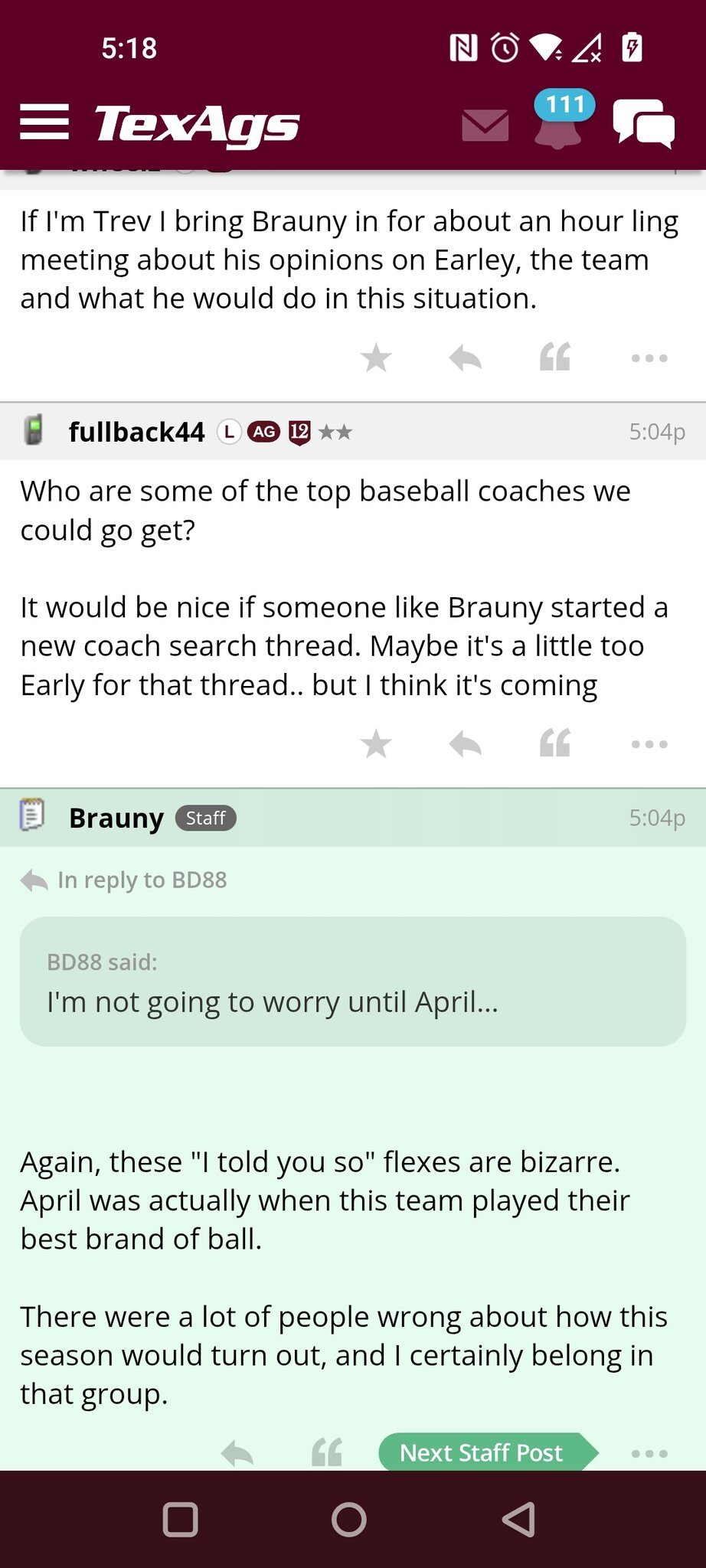Open the forums chat bubbles icon
This screenshot has width=706, height=1568.
[x=643, y=122]
